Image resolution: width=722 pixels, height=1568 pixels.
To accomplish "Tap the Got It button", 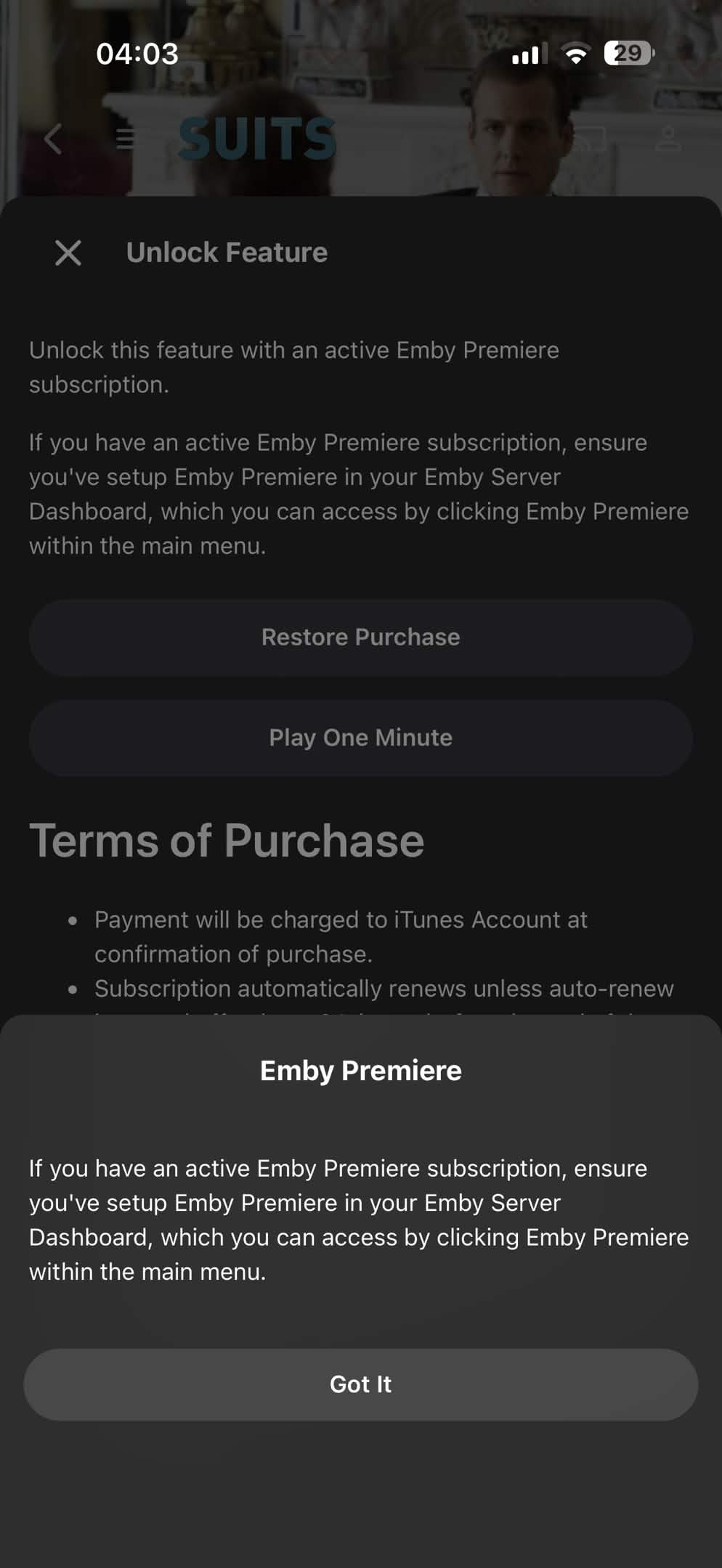I will point(360,1384).
